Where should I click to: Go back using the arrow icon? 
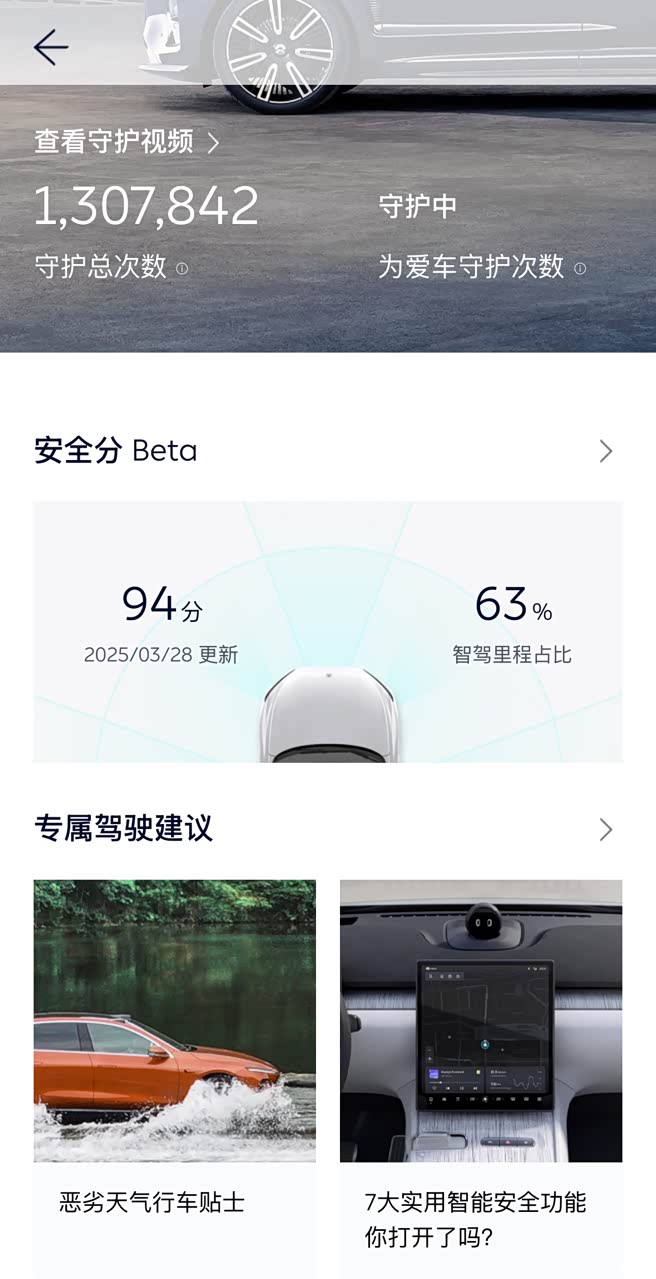[50, 47]
